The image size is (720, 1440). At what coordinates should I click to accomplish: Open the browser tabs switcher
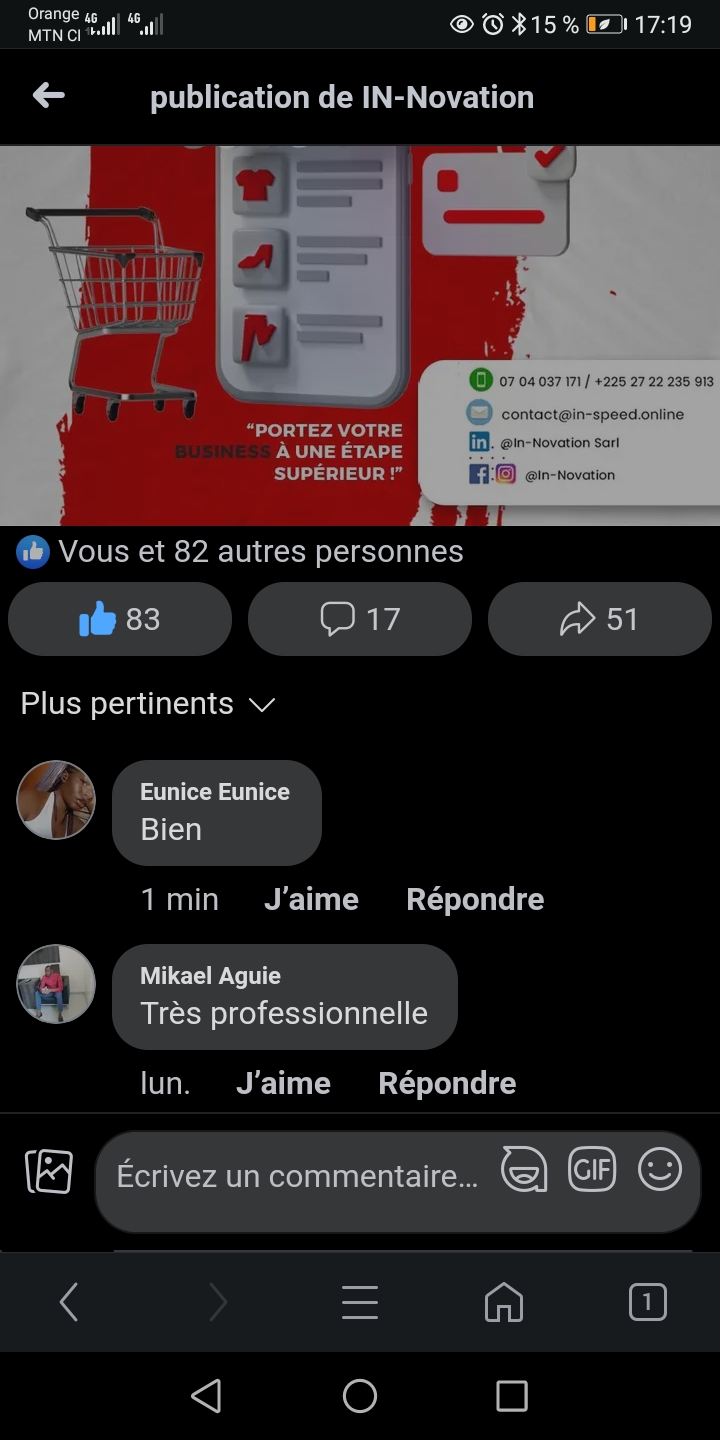(647, 1302)
